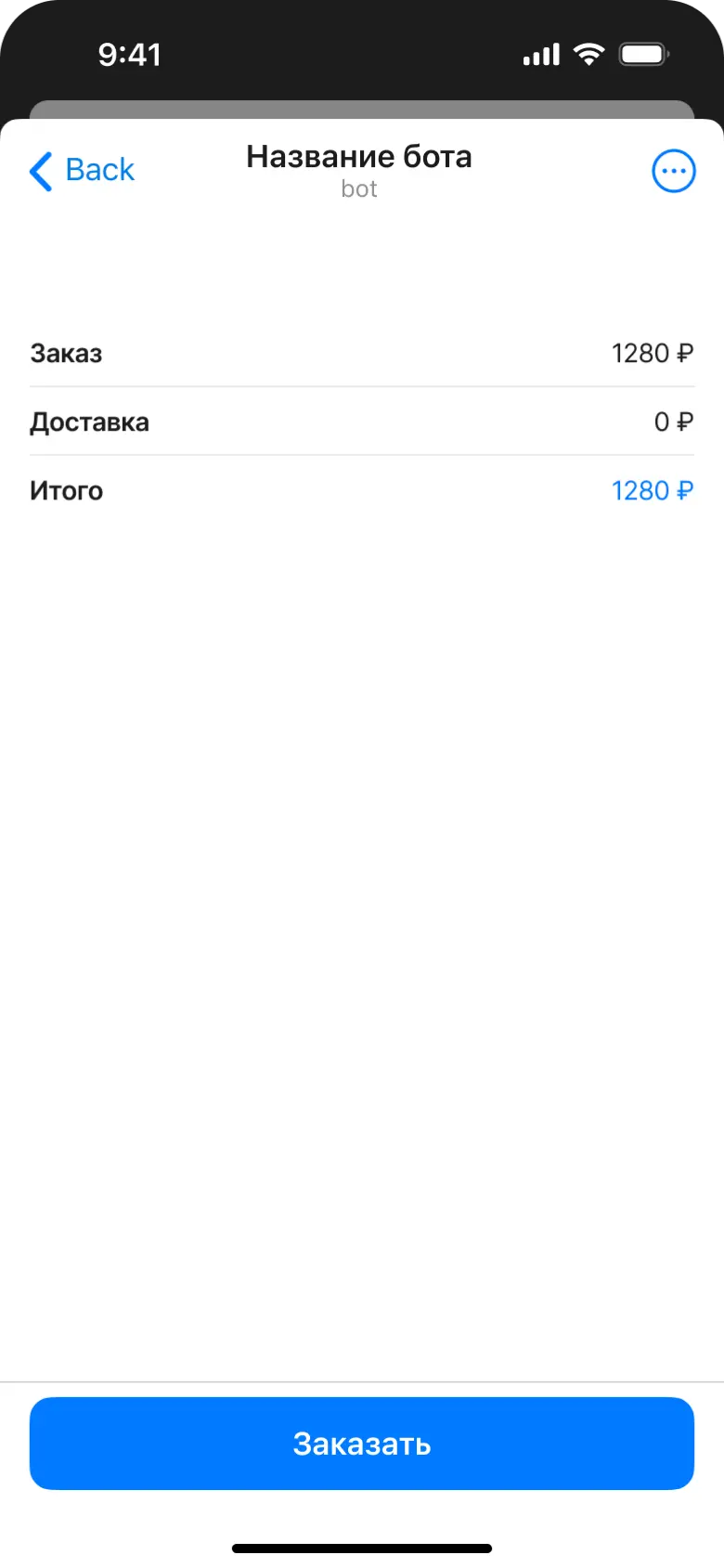724x1568 pixels.
Task: Tap the back chevron arrow
Action: click(x=39, y=170)
